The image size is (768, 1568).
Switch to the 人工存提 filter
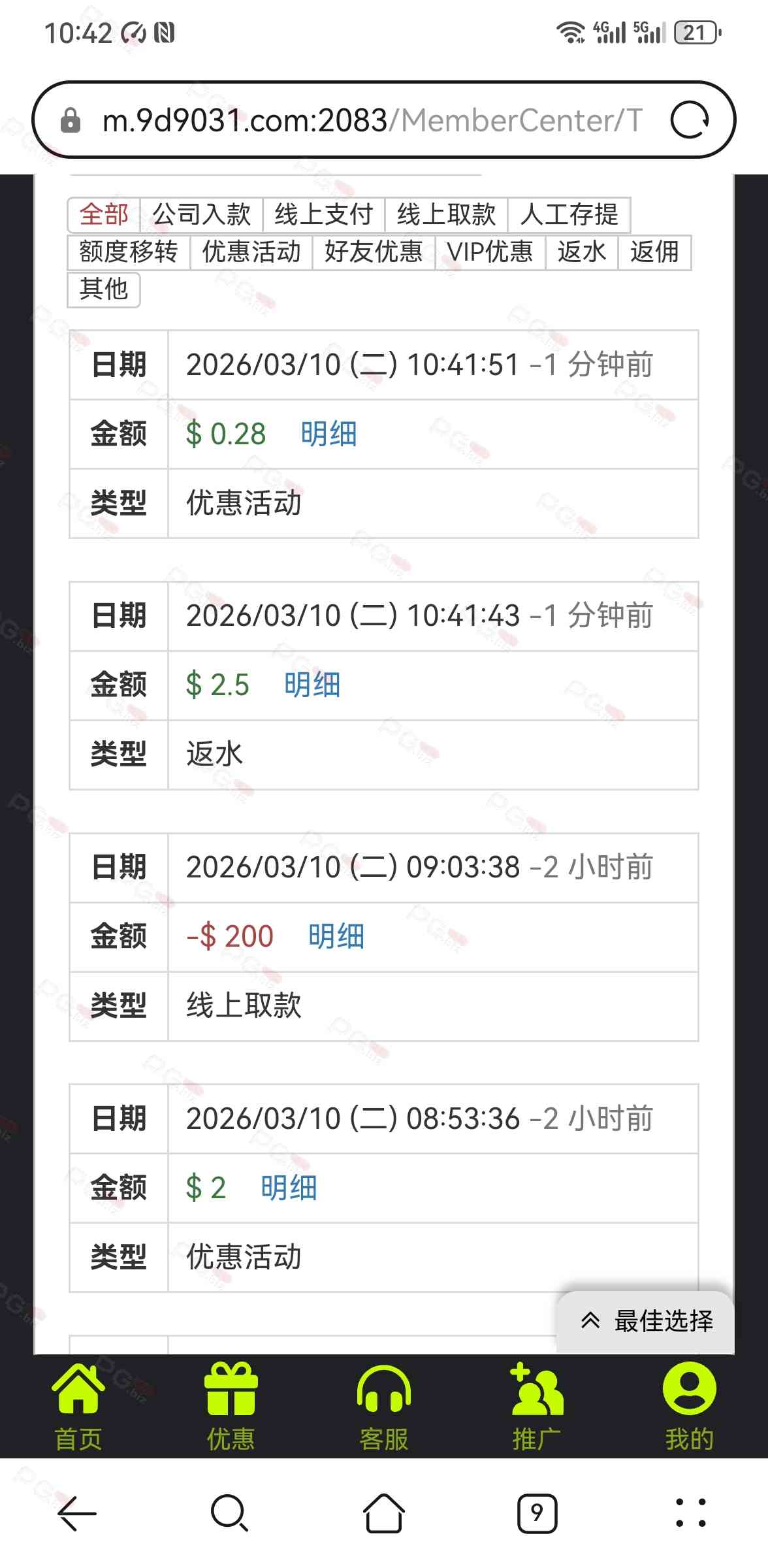[x=569, y=214]
